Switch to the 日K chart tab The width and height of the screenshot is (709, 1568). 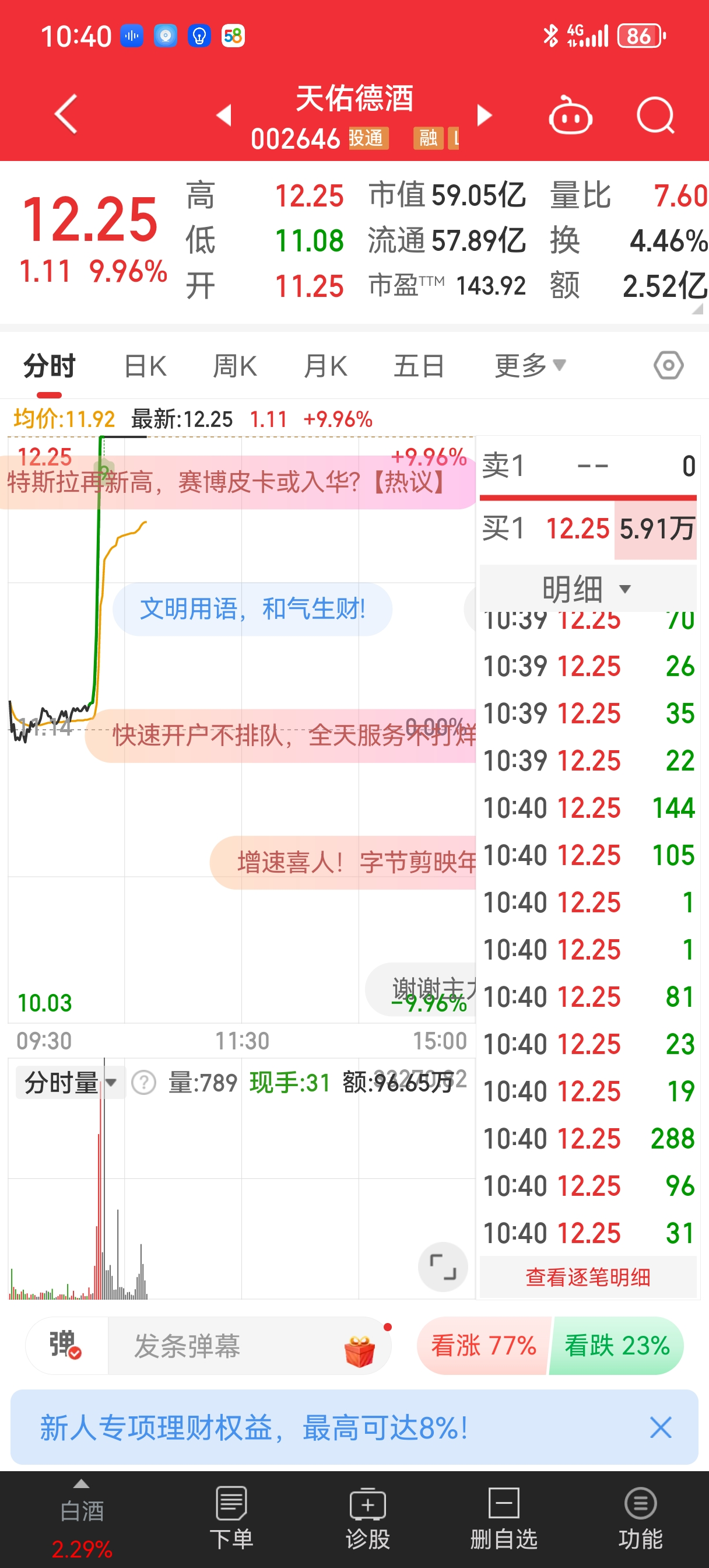[145, 366]
